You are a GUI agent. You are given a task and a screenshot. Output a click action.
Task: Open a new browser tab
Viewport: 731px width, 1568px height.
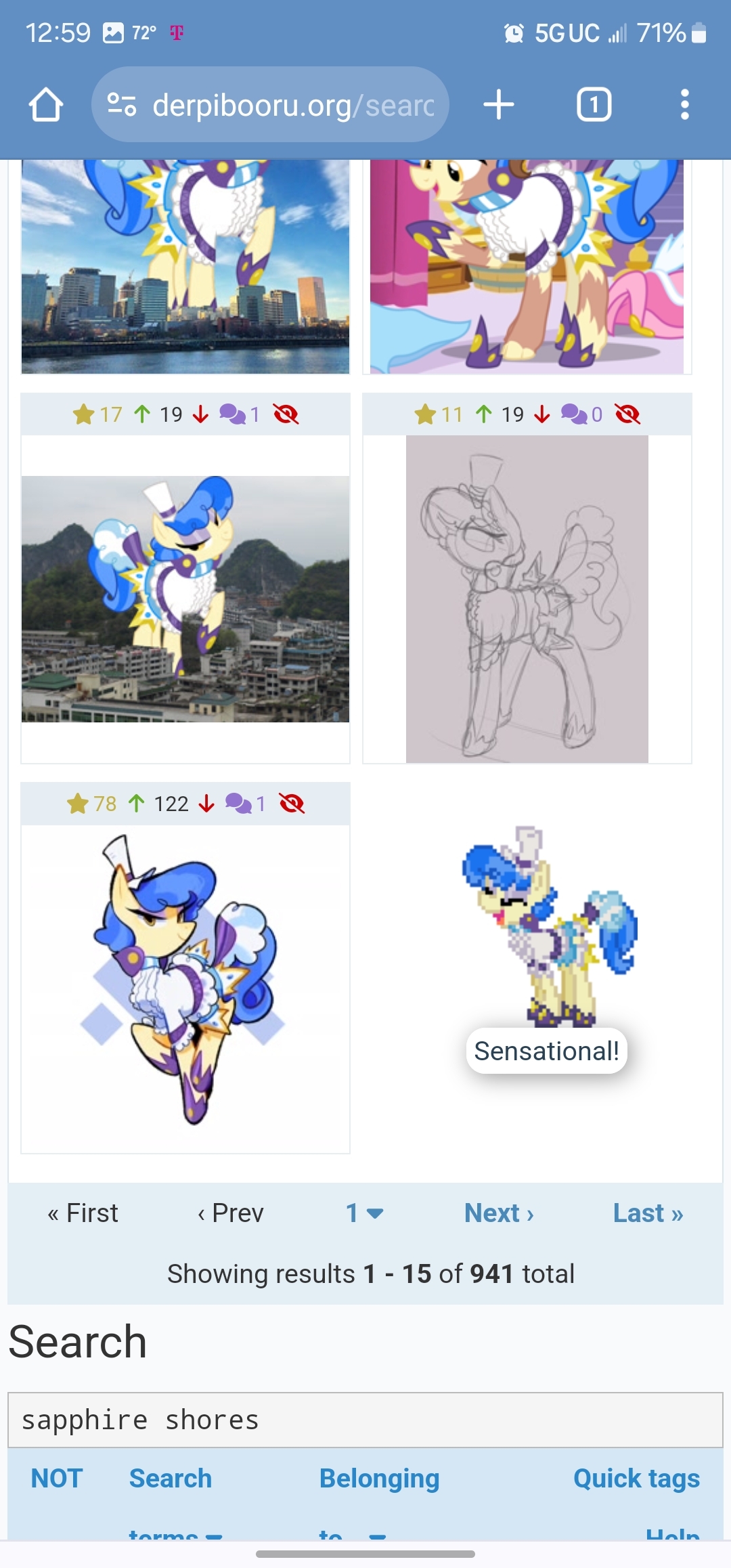(499, 105)
